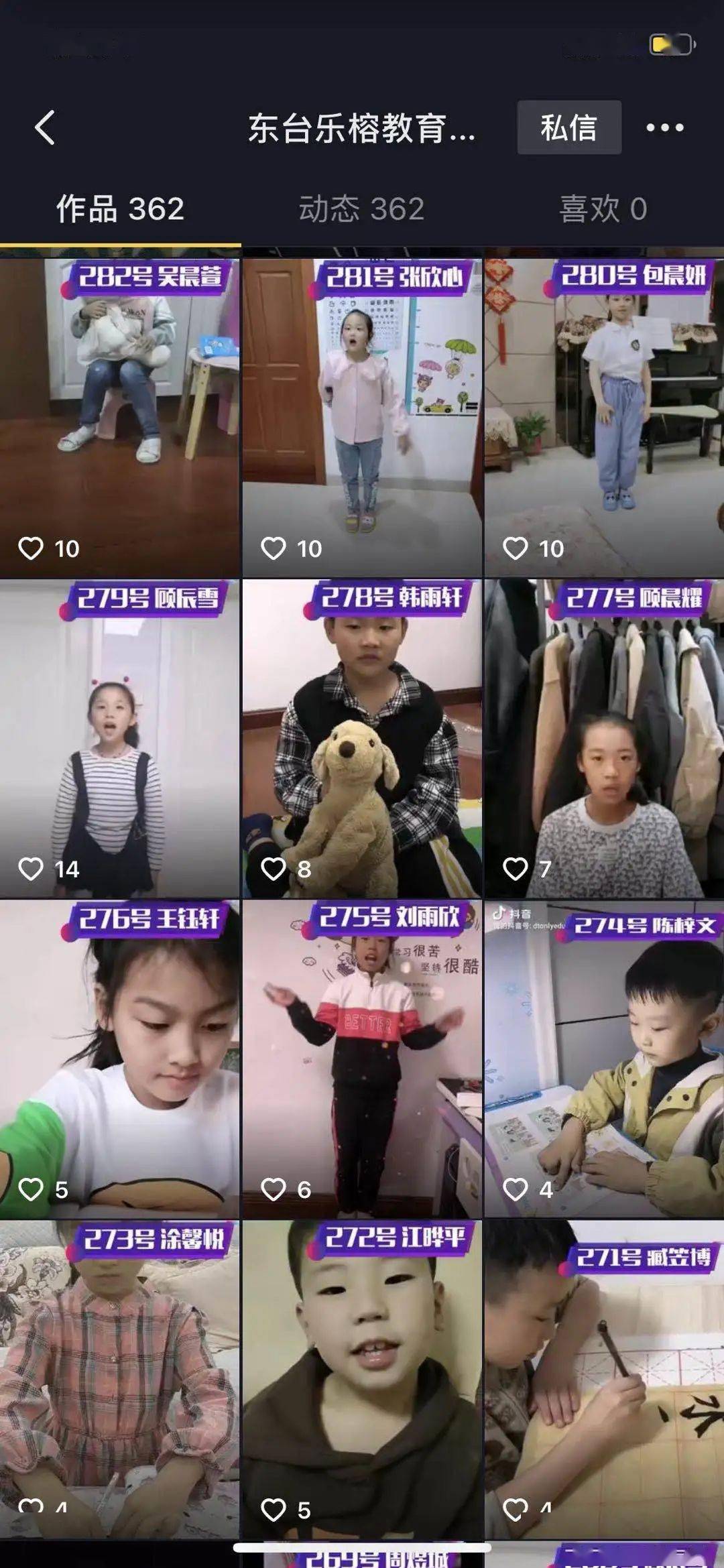Viewport: 724px width, 1568px height.
Task: Play the 277号 顾晨耀 video
Action: (x=604, y=737)
